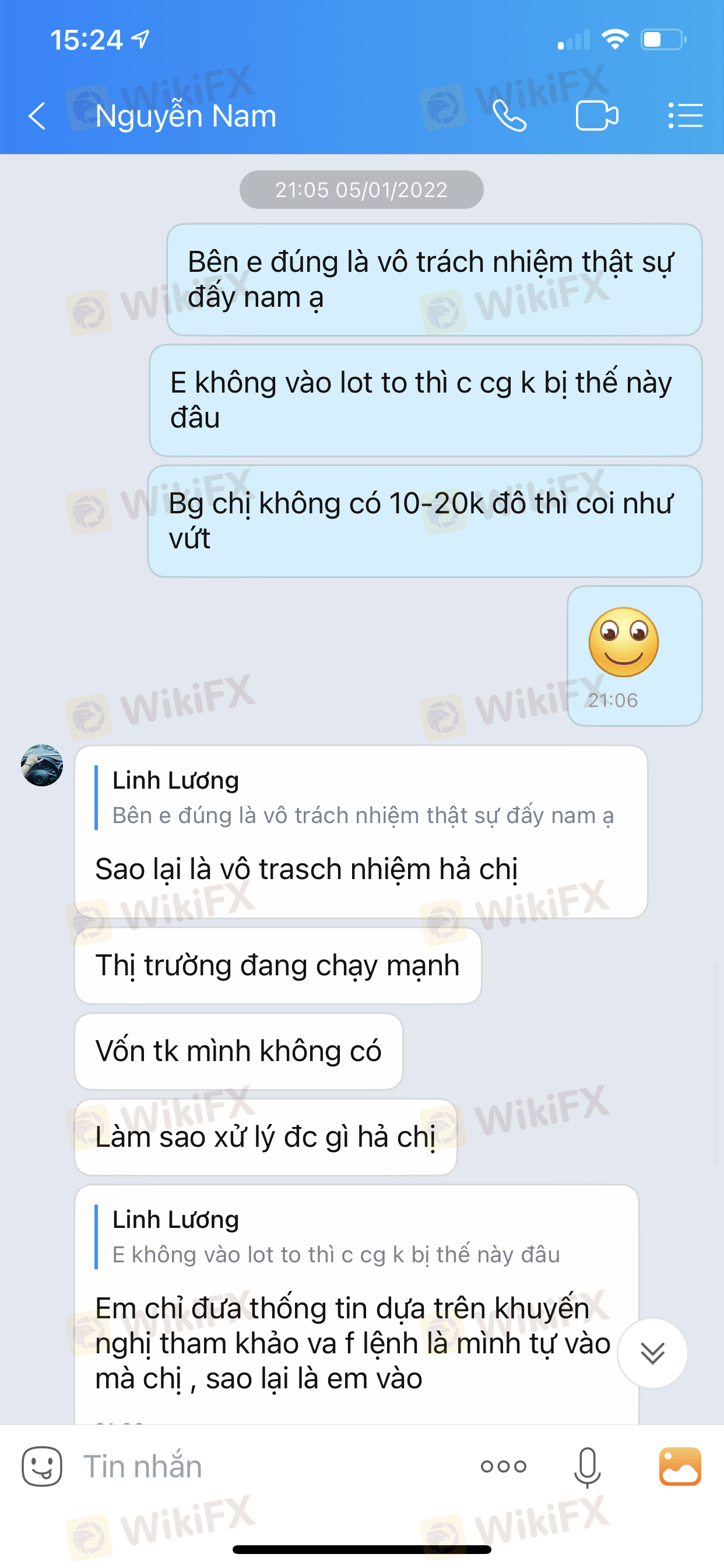Open the chat options menu
Viewport: 724px width, 1568px height.
tap(685, 116)
